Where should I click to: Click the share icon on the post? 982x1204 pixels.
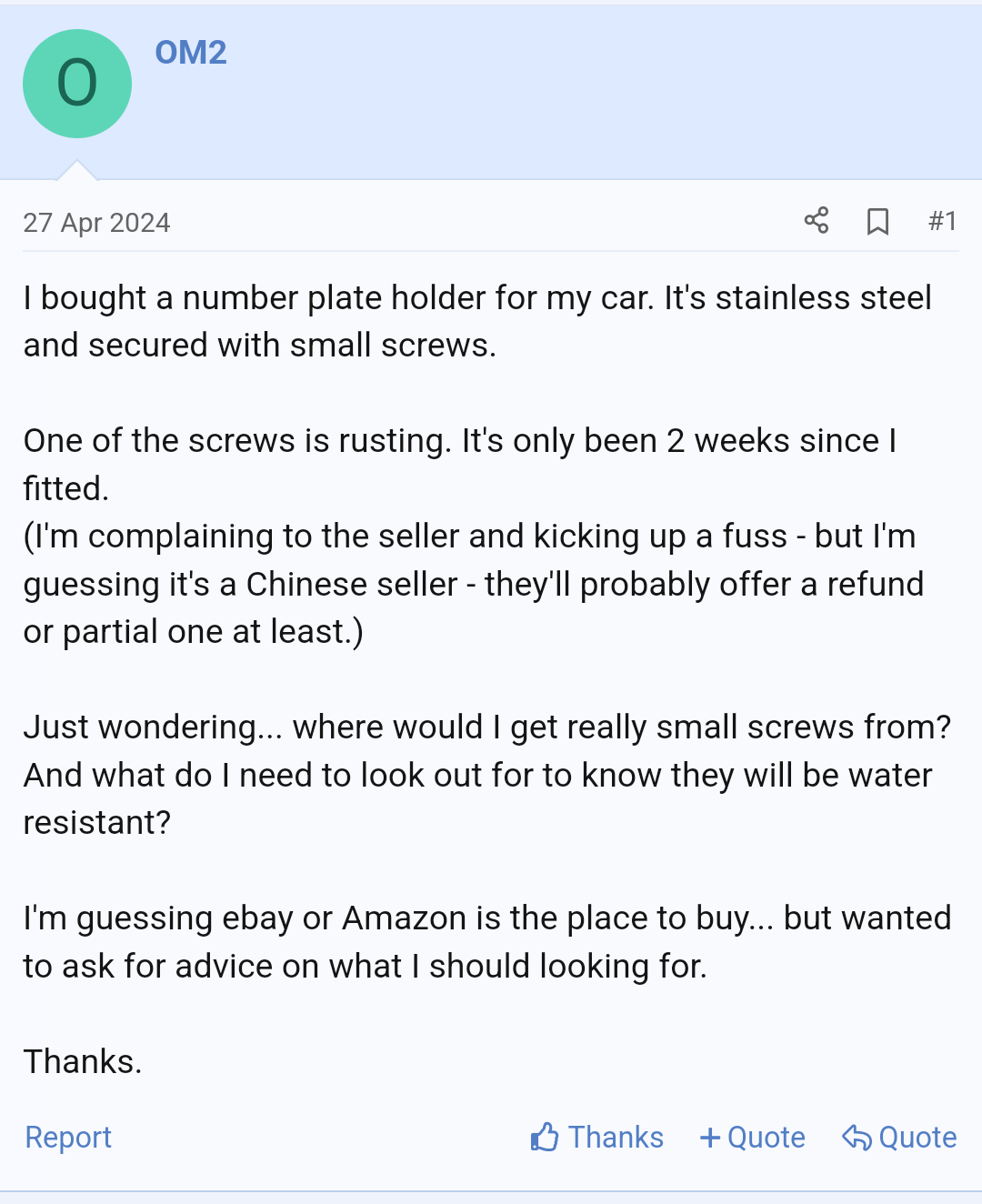[x=816, y=221]
